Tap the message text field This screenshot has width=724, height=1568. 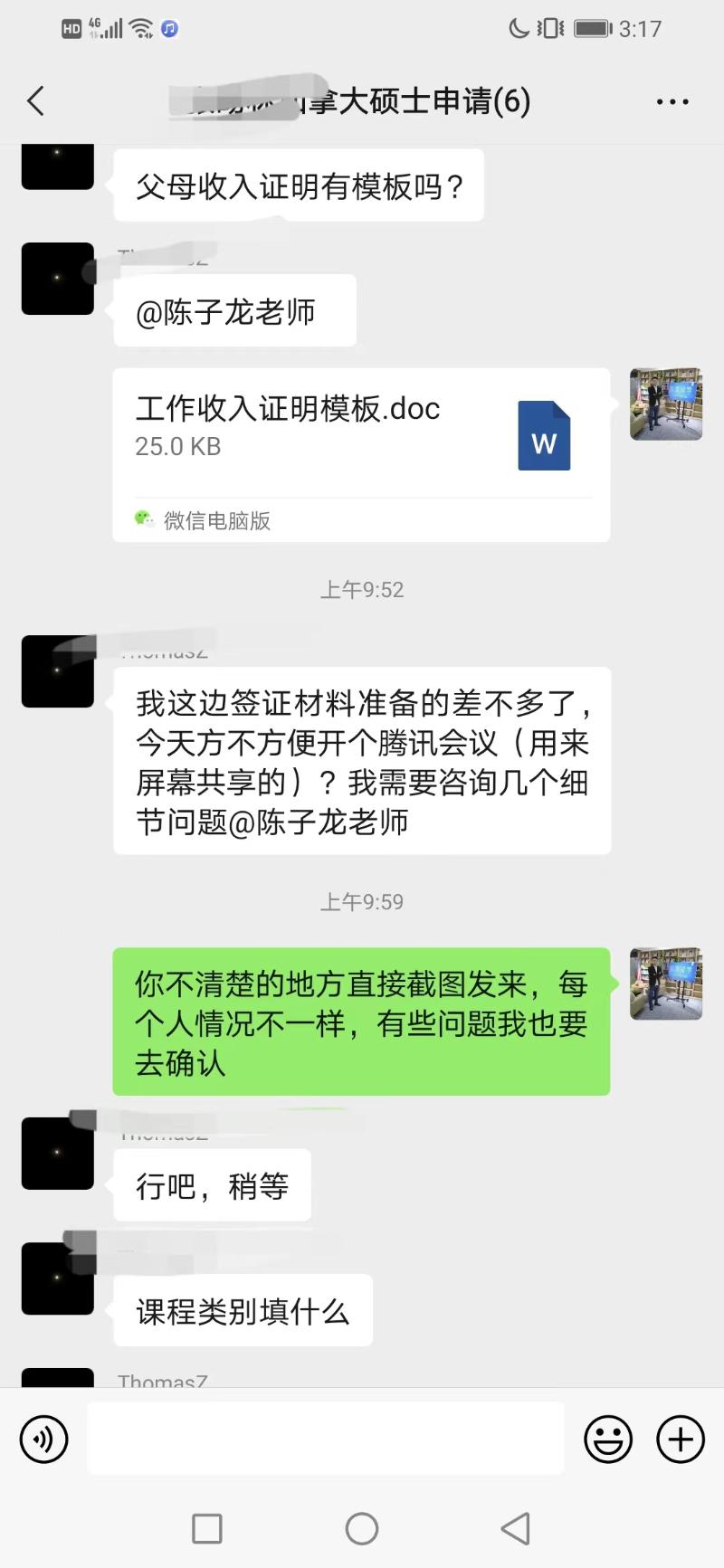click(326, 1438)
